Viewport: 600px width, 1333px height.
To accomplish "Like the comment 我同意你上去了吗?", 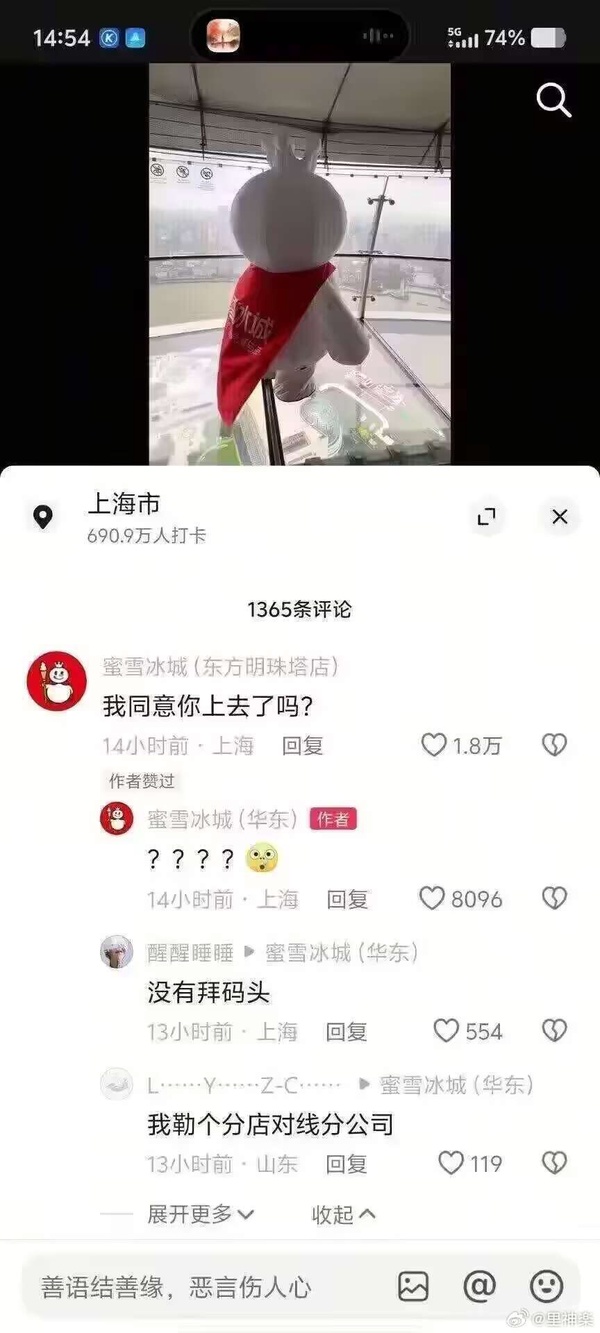I will point(434,745).
